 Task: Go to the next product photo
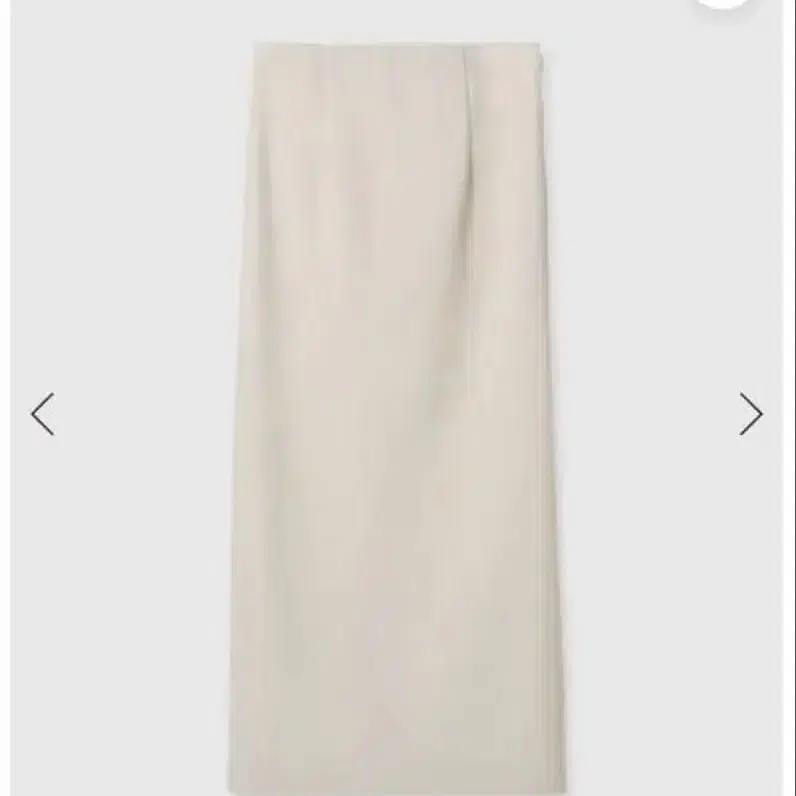point(751,414)
